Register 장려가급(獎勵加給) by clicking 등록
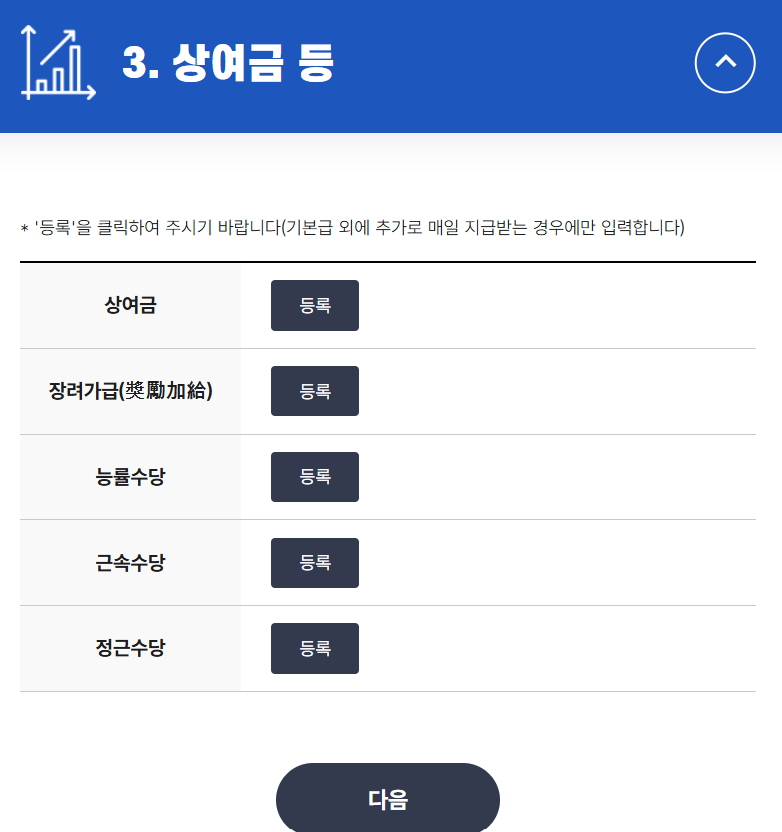This screenshot has height=832, width=782. tap(314, 391)
